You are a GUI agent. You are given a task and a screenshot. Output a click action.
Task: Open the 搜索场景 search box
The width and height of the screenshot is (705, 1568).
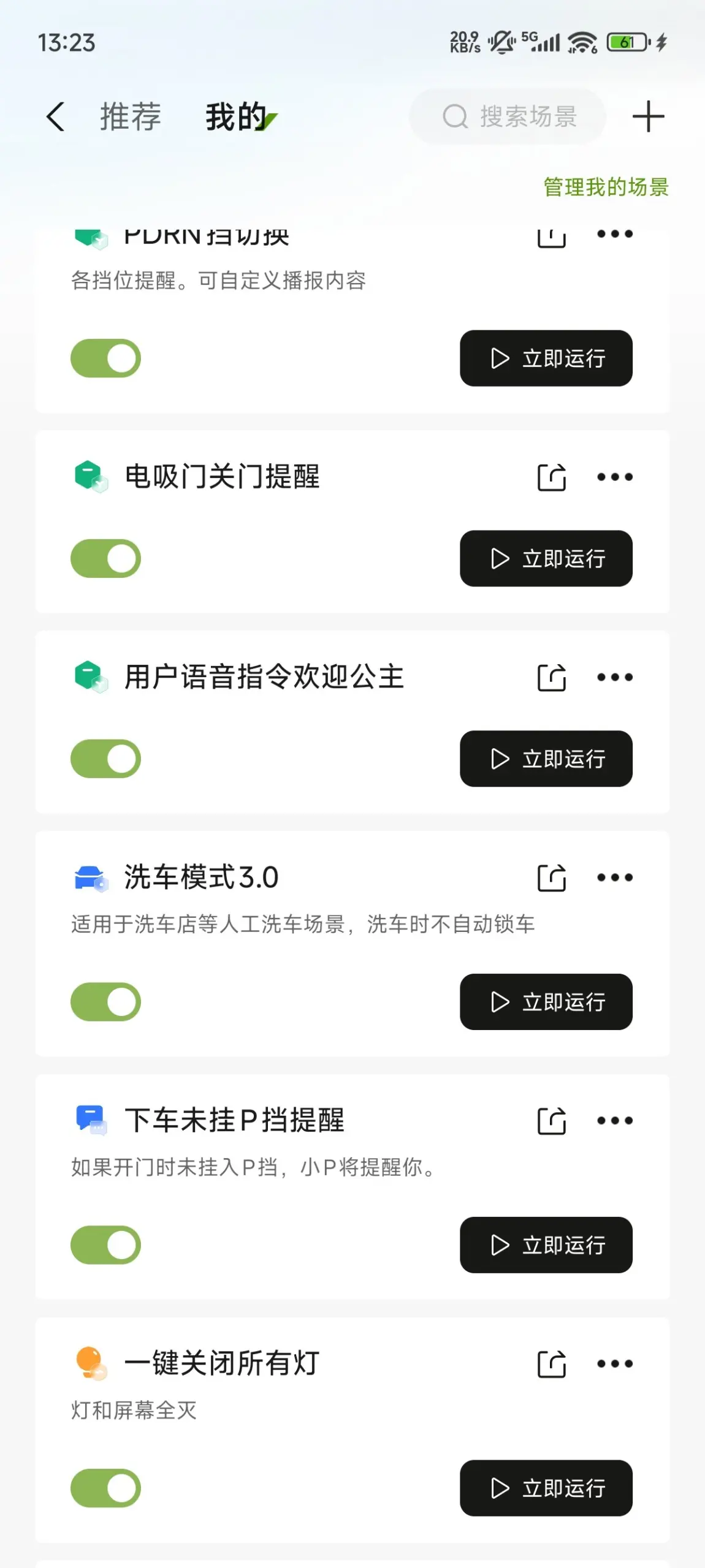(x=508, y=116)
